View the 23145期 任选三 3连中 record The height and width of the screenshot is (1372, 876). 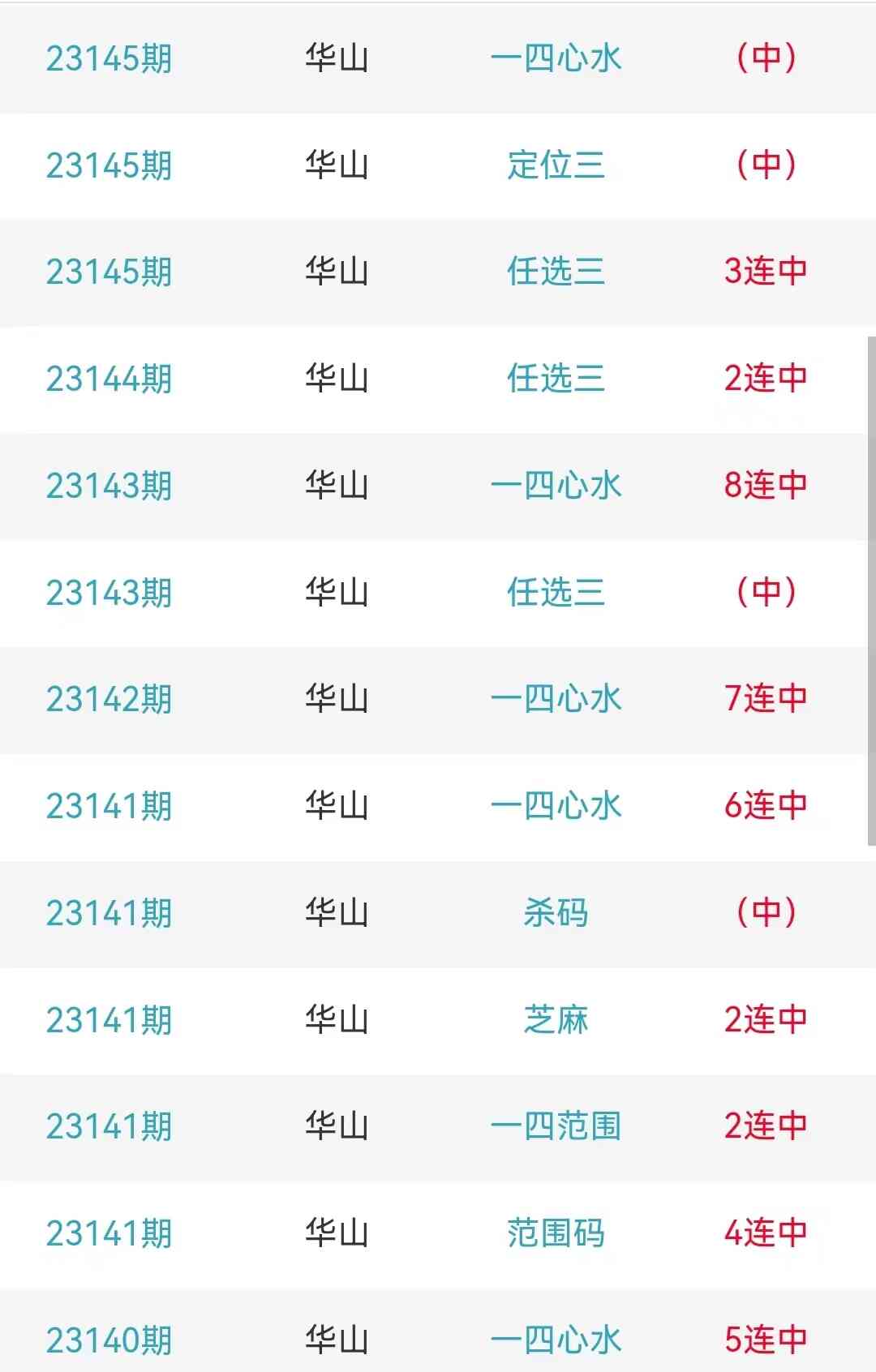click(556, 272)
